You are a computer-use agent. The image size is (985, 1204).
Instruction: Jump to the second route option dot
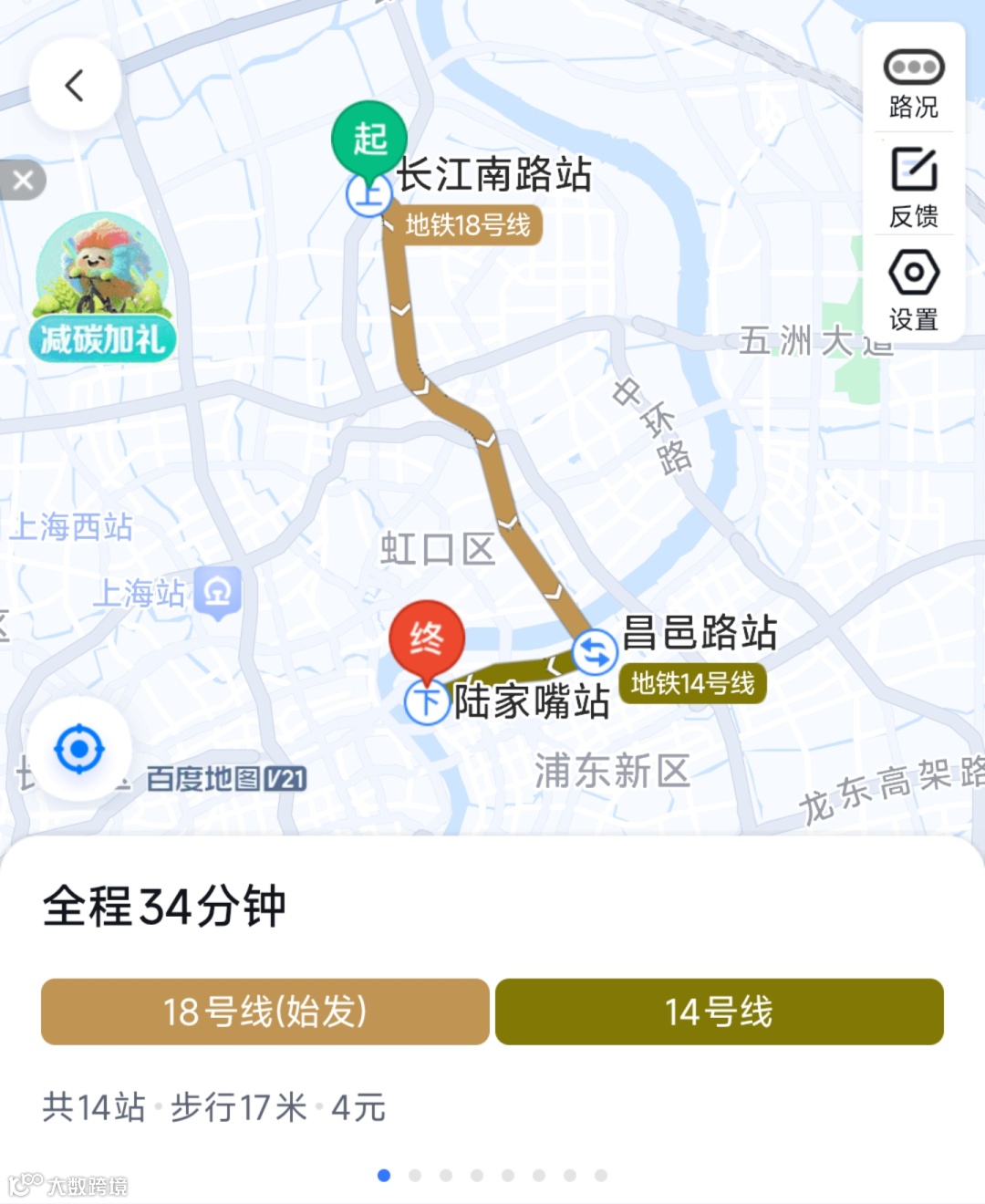click(415, 1176)
